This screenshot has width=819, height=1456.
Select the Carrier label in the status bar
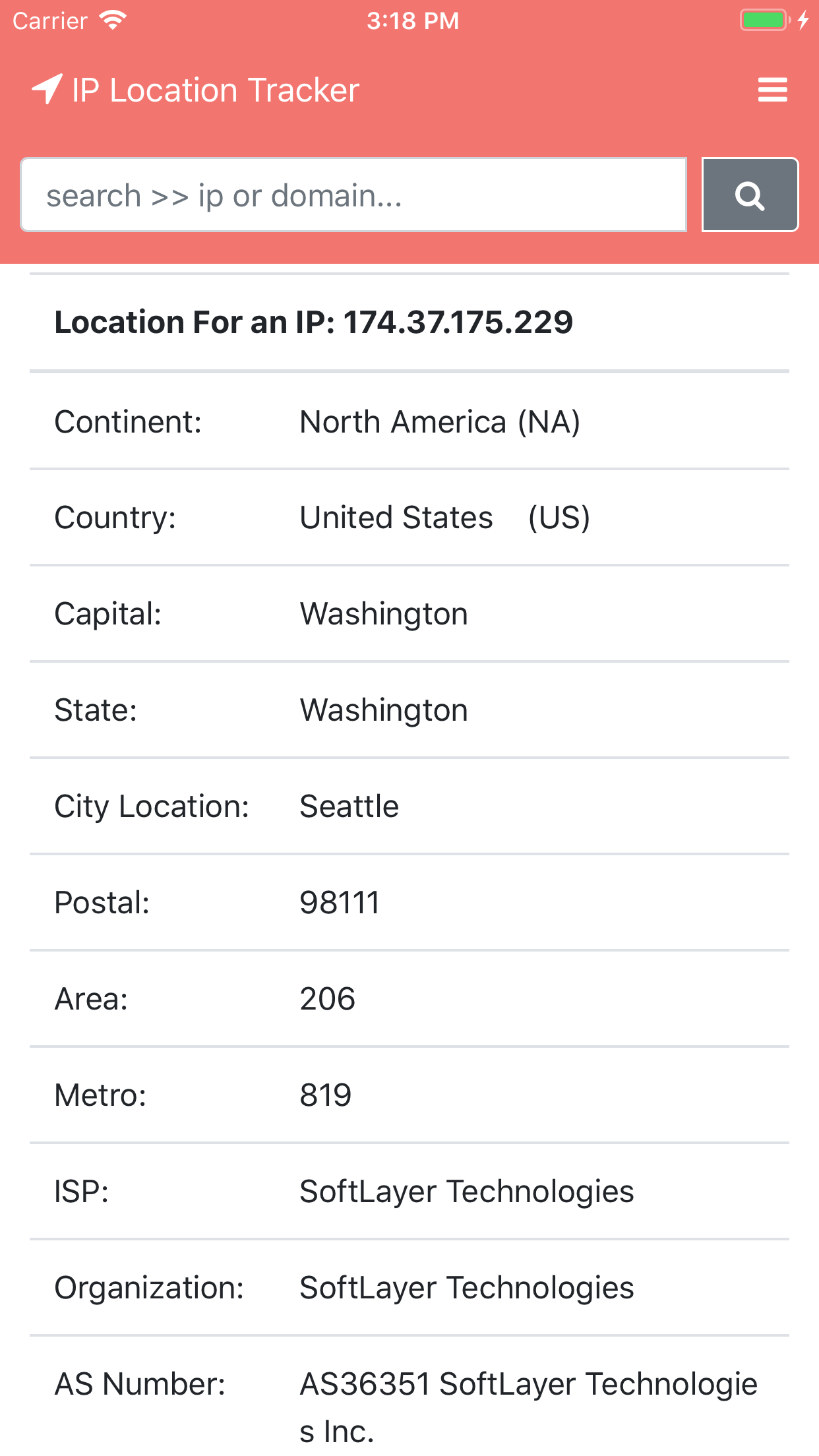[x=48, y=20]
